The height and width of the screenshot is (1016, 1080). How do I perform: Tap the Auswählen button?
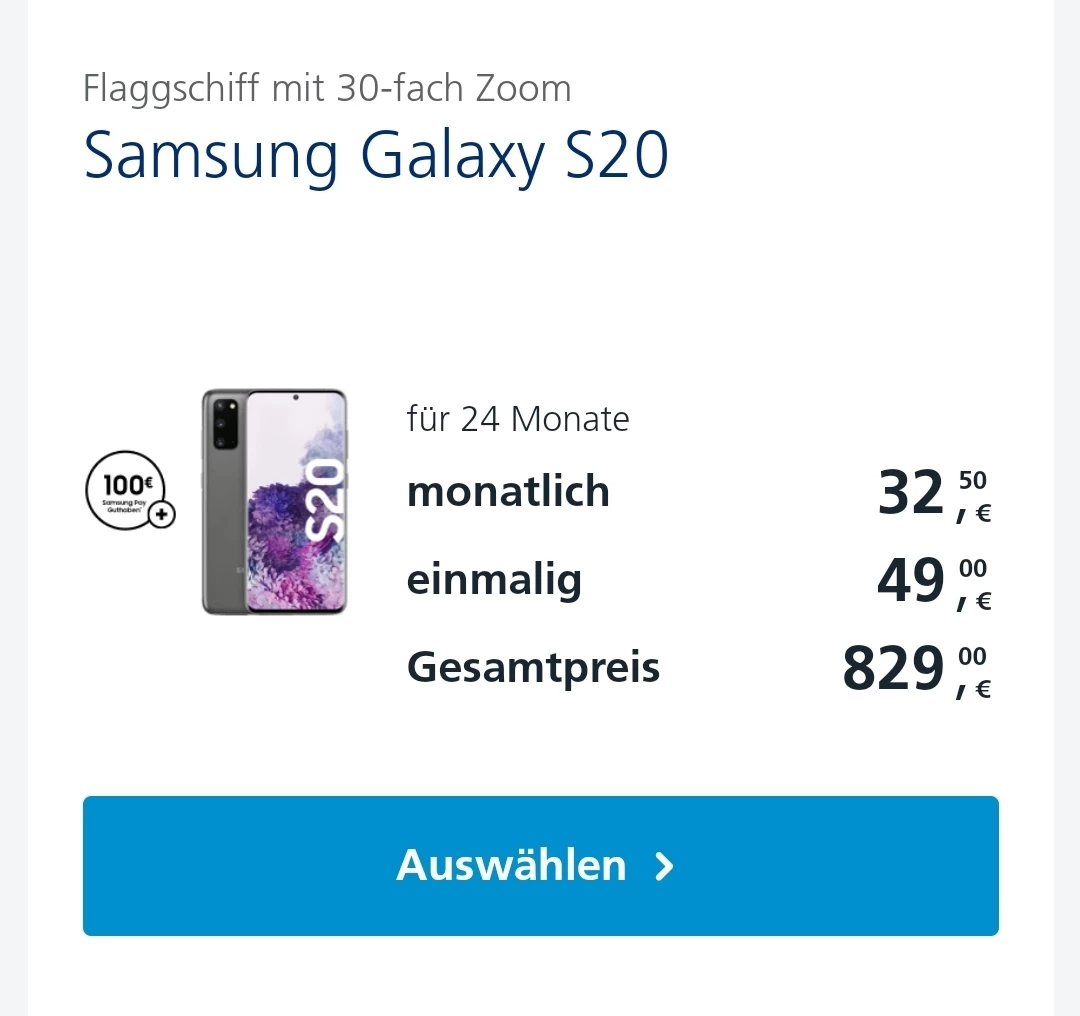pyautogui.click(x=540, y=866)
